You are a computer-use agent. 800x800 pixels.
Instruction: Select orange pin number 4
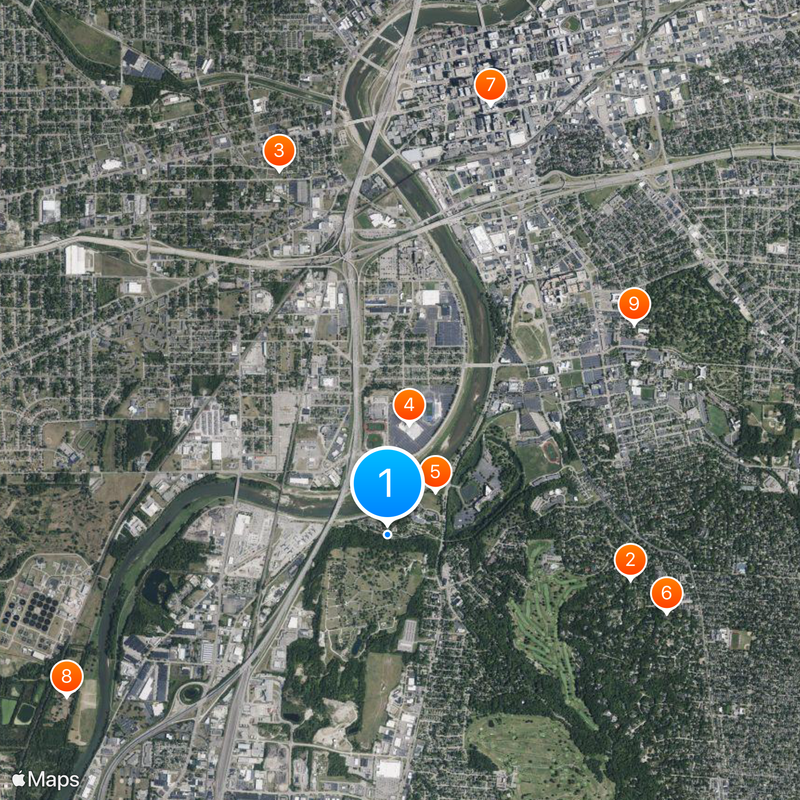409,405
